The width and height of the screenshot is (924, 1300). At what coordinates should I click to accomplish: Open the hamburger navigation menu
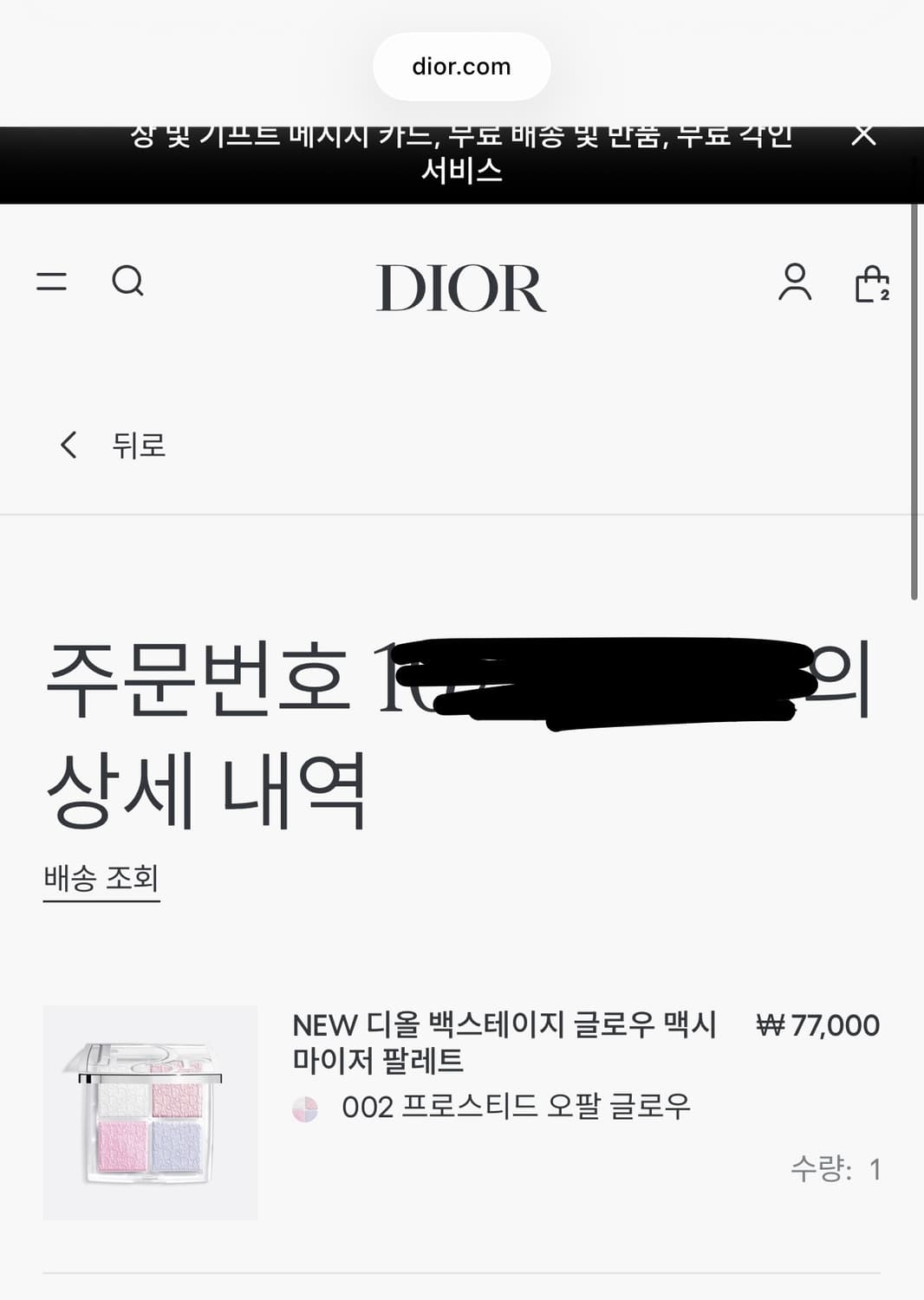[x=52, y=281]
